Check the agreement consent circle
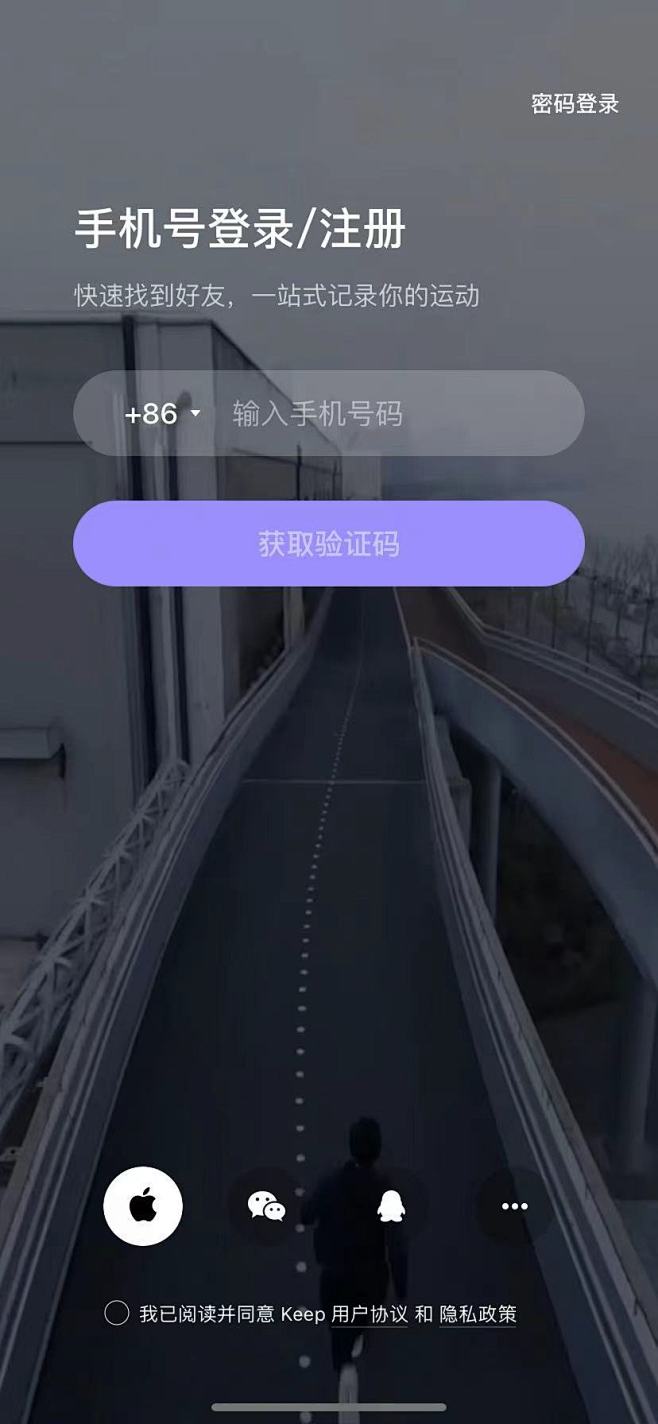 117,1313
